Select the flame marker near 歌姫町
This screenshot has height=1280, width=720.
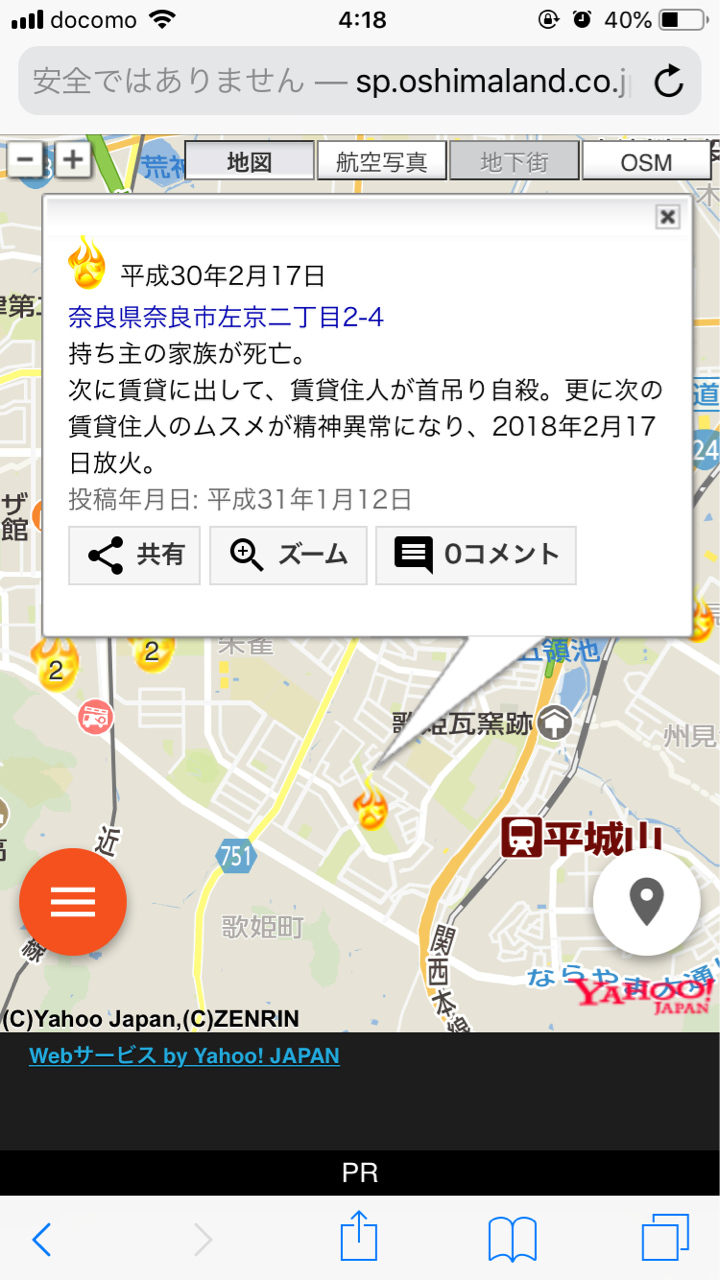coord(370,808)
